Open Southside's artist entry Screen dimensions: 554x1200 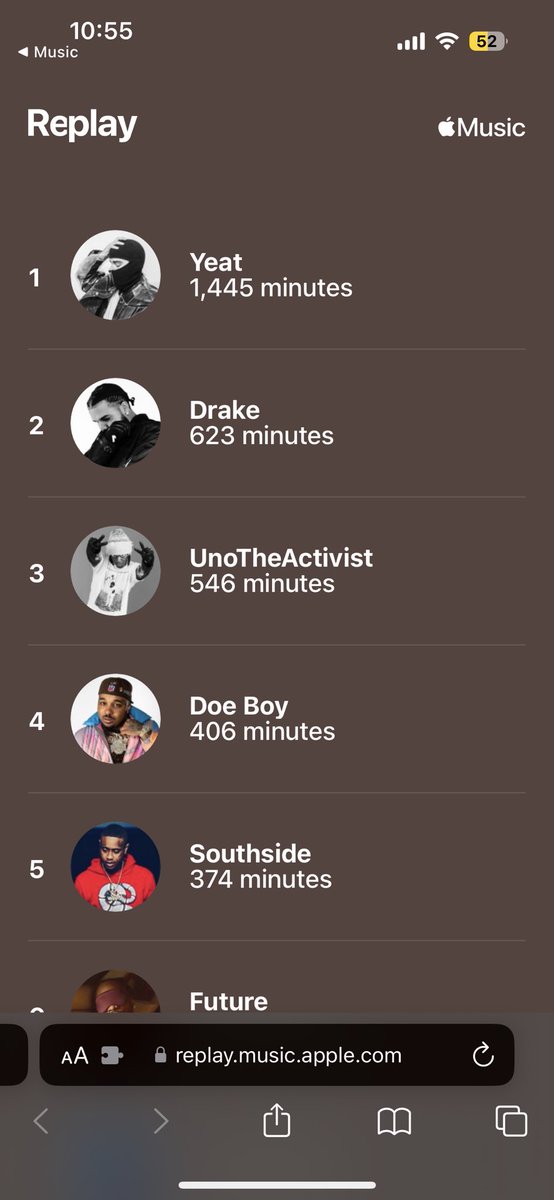click(x=276, y=868)
